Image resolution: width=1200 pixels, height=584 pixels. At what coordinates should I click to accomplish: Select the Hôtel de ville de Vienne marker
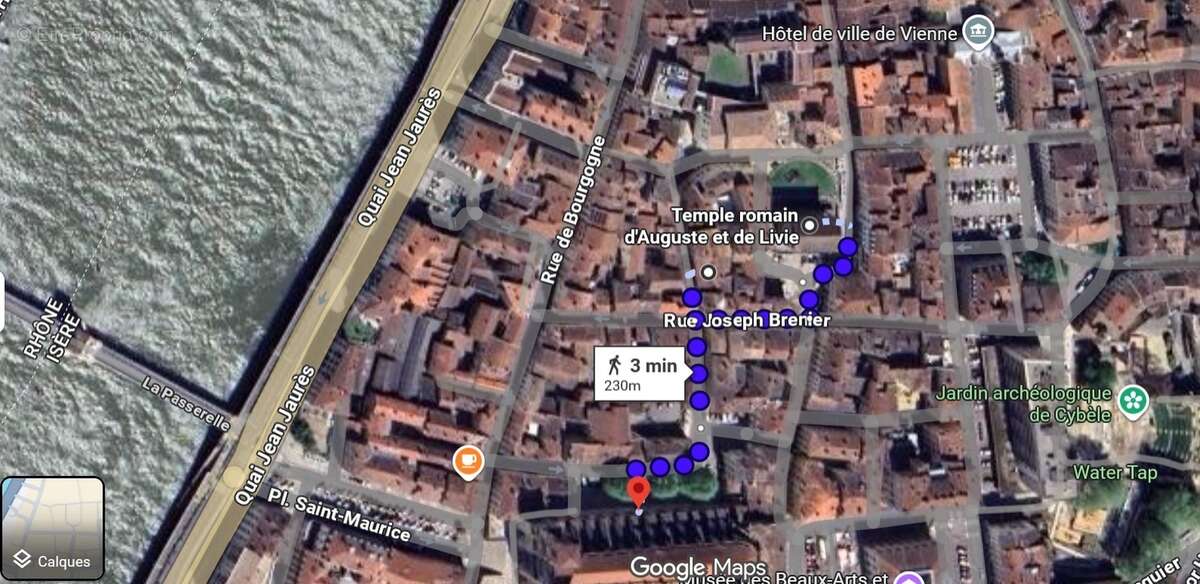(x=976, y=31)
